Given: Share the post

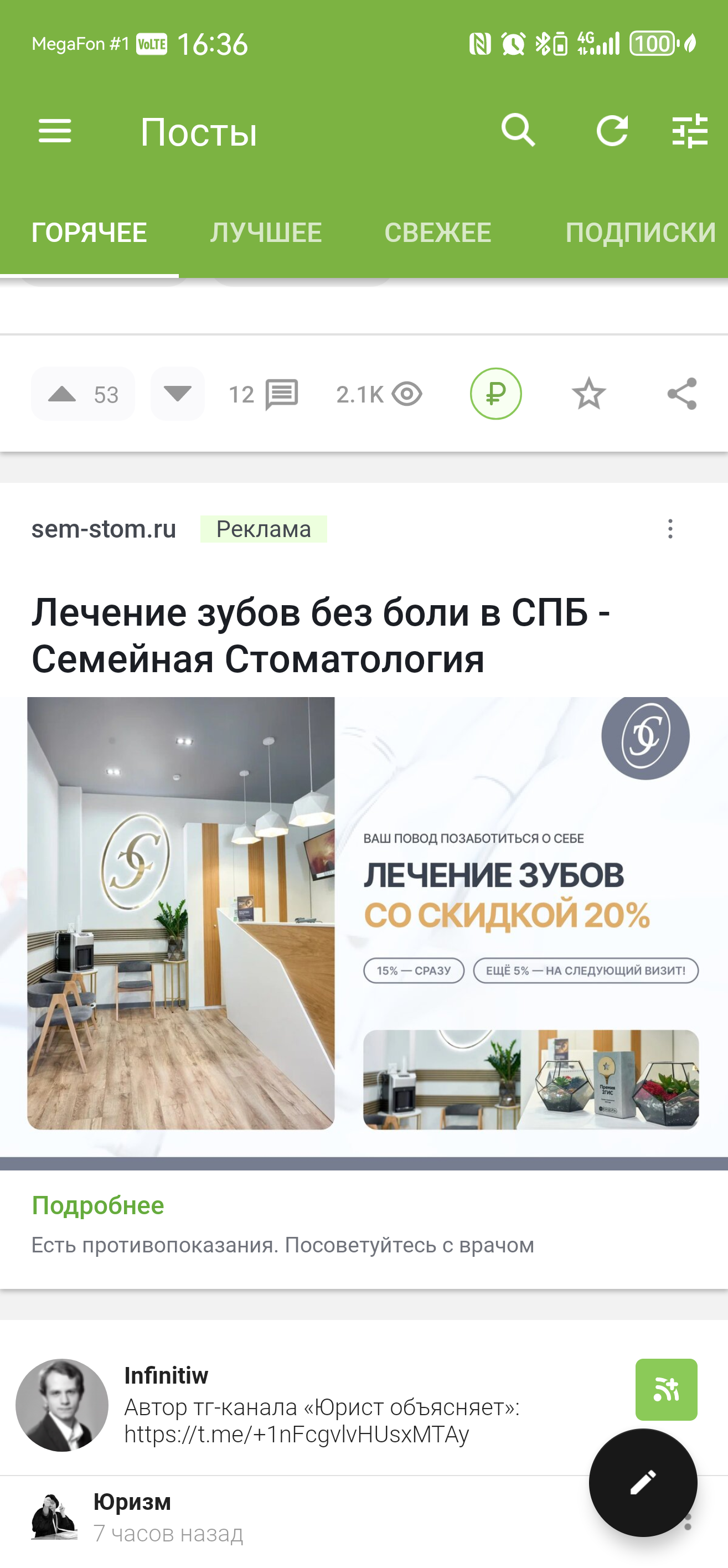Looking at the screenshot, I should click(x=681, y=394).
